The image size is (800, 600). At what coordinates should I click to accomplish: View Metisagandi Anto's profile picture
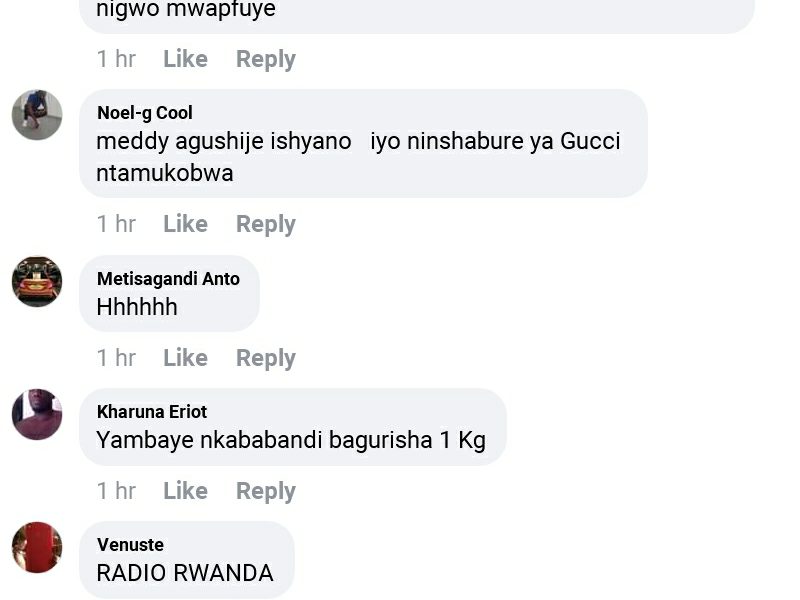37,281
